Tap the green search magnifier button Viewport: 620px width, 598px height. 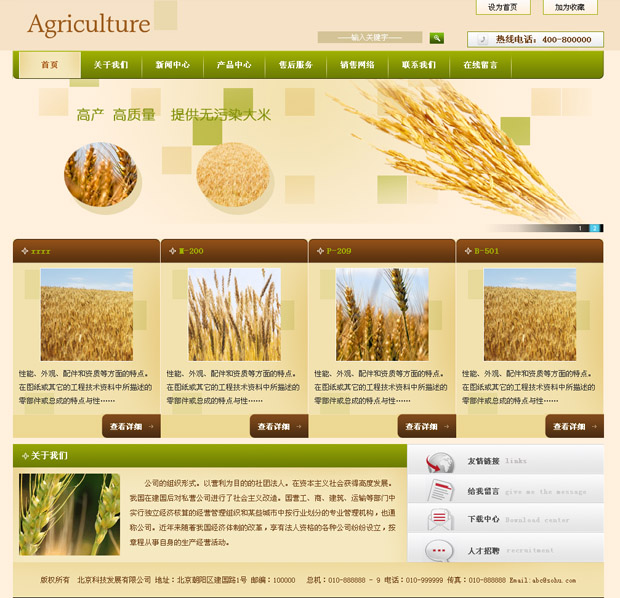pos(436,38)
